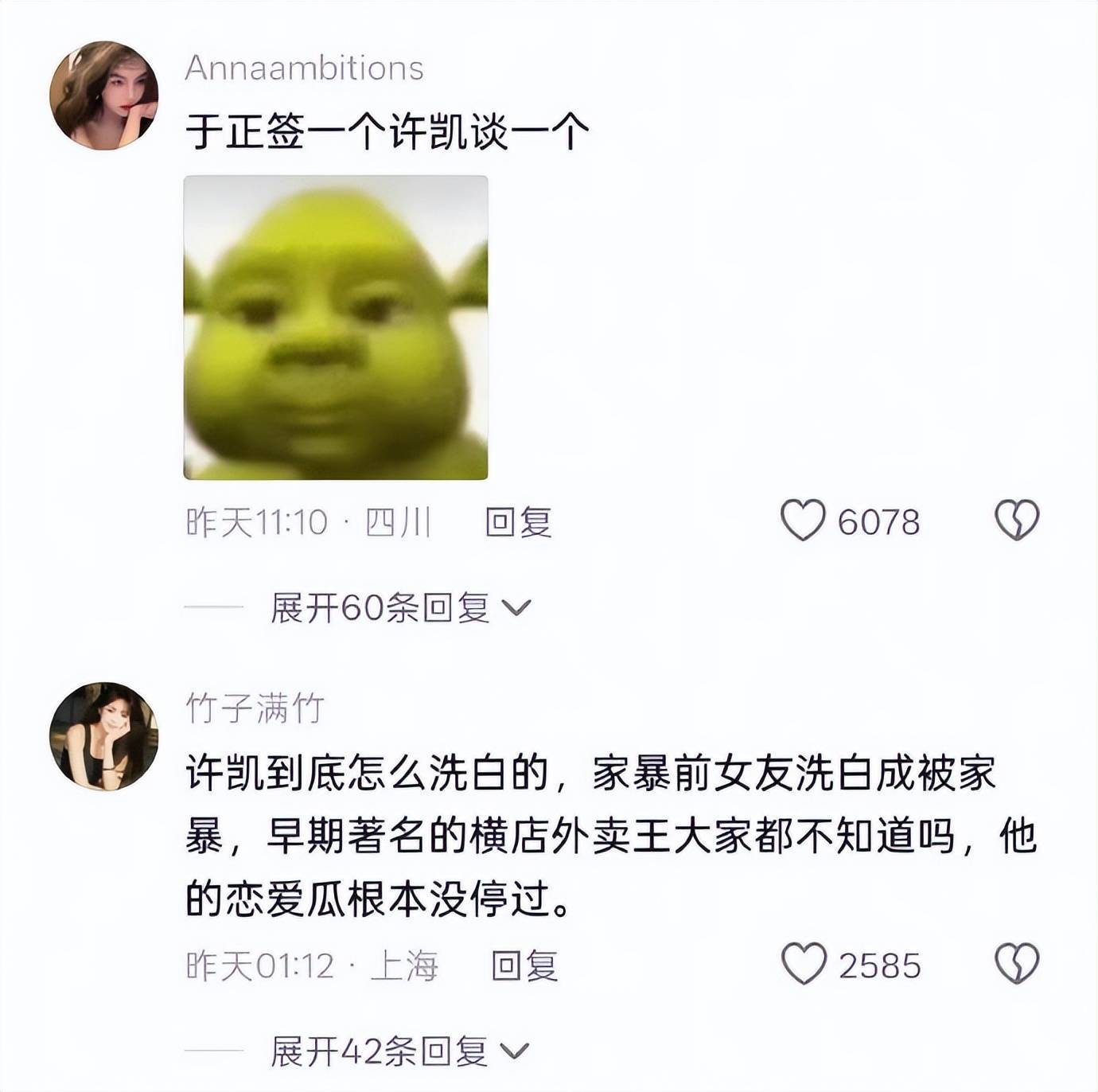This screenshot has height=1092, width=1098.
Task: Expand the 60 replies
Action: [399, 608]
